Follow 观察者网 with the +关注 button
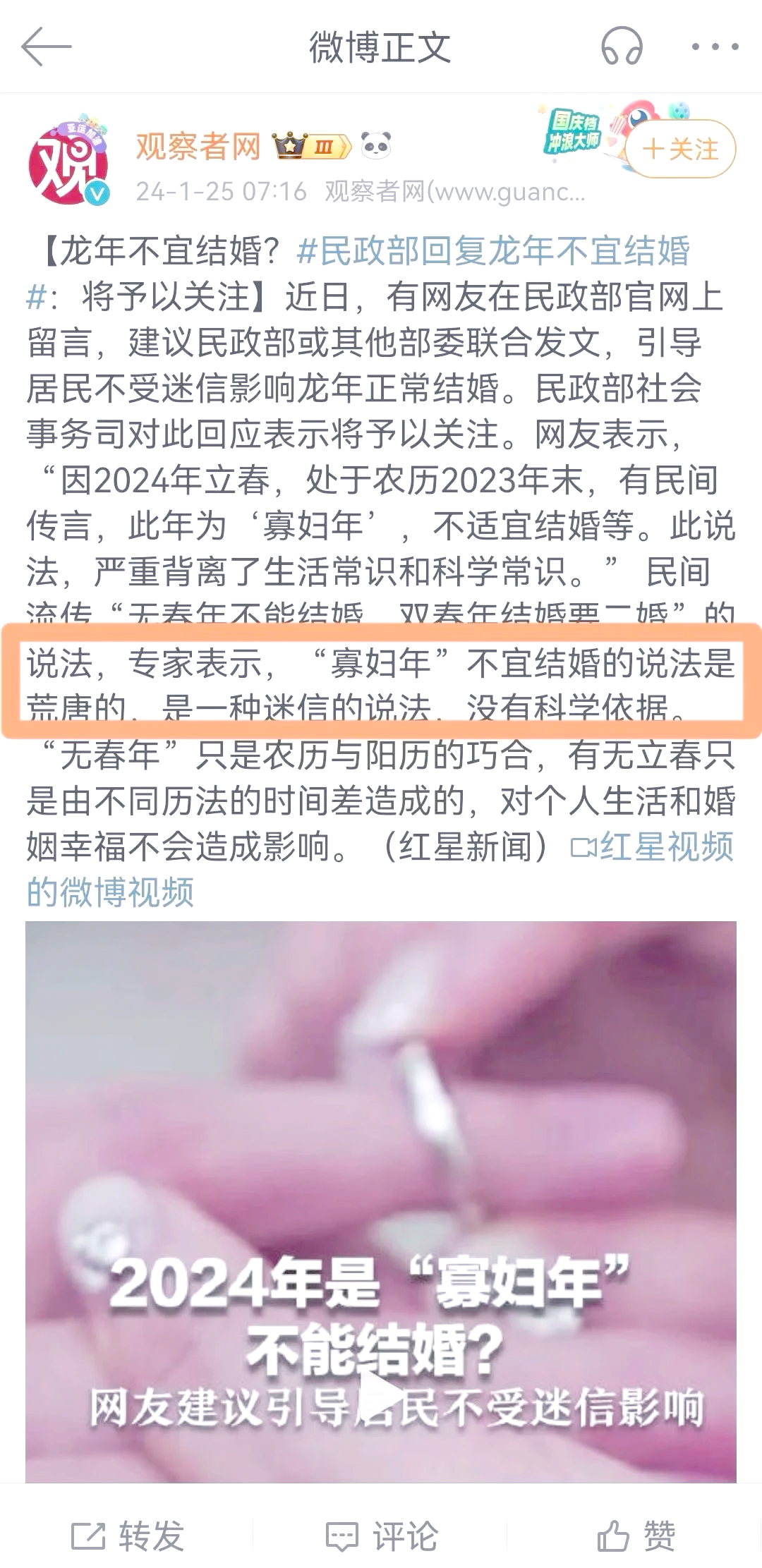Viewport: 762px width, 1568px height. (680, 149)
